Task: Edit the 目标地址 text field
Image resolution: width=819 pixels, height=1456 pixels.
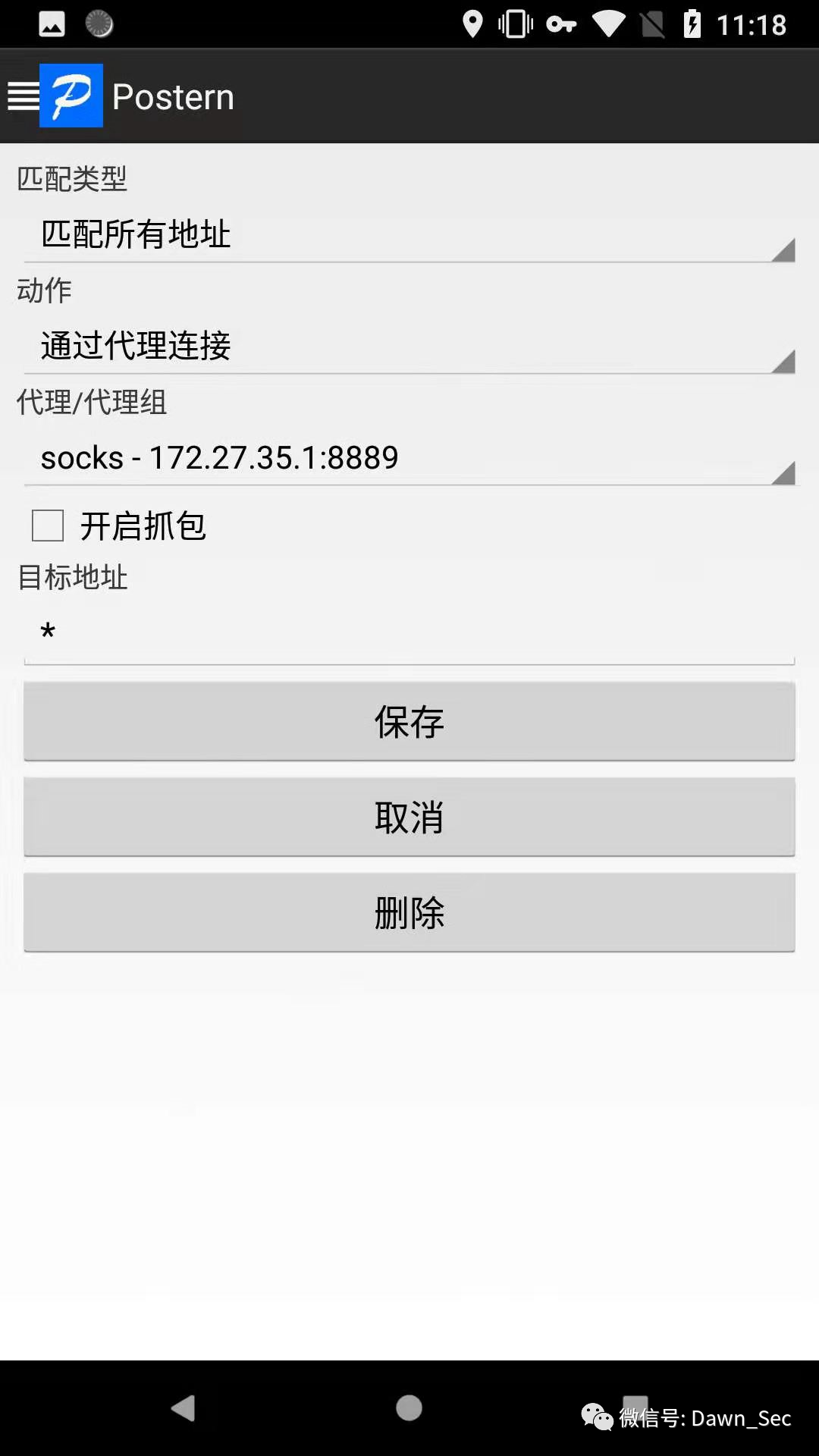Action: 409,632
